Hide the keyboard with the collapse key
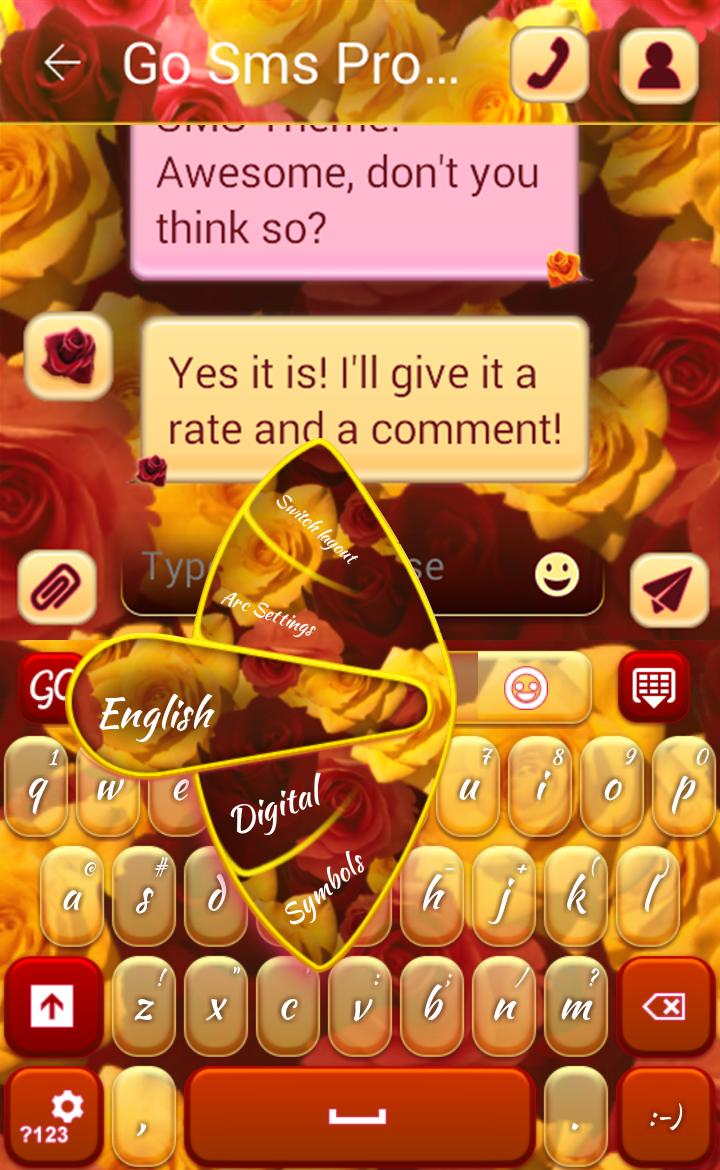The image size is (720, 1170). pyautogui.click(x=653, y=687)
